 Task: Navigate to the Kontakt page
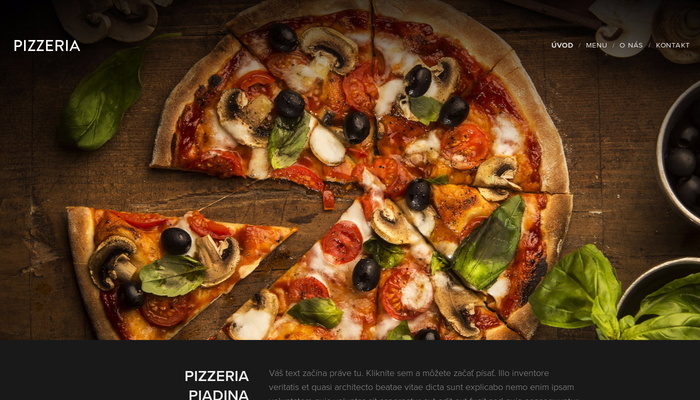tap(672, 45)
